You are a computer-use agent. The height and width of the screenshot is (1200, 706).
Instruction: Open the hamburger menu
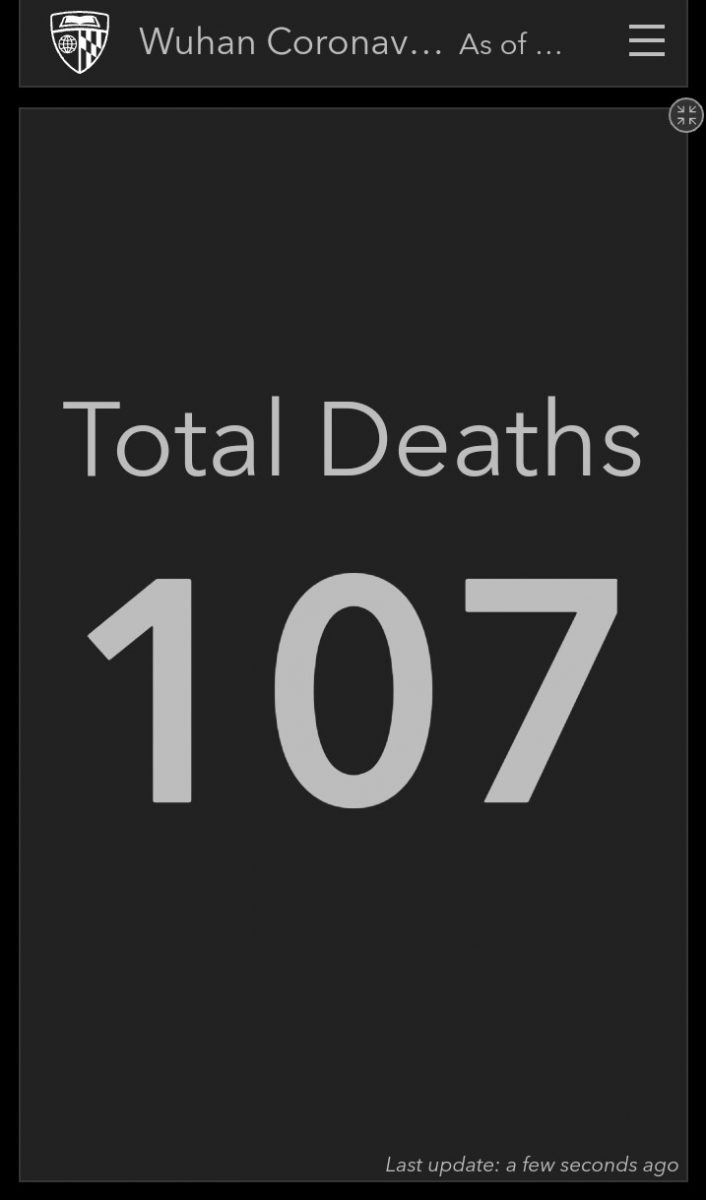pyautogui.click(x=646, y=41)
